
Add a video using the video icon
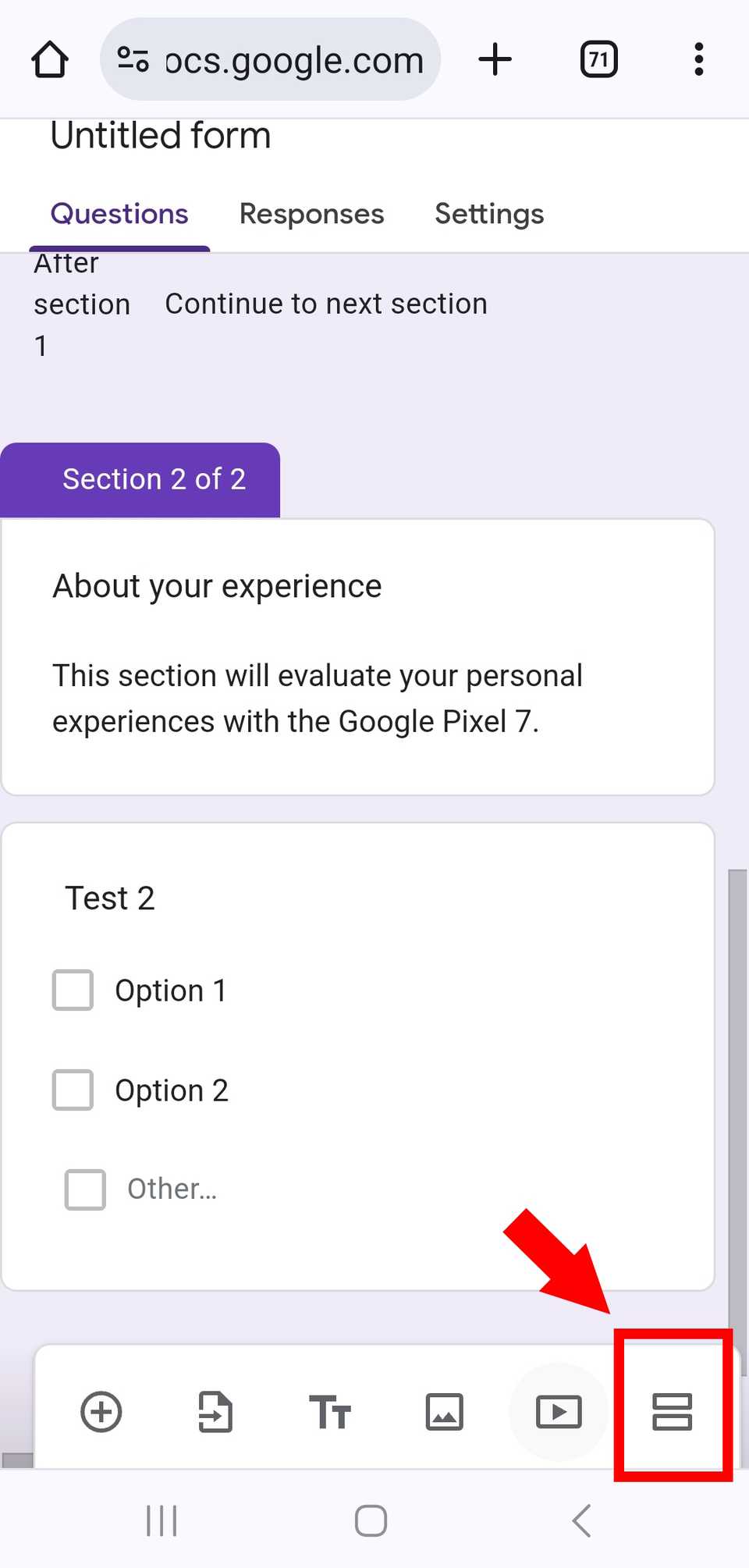(x=558, y=1411)
